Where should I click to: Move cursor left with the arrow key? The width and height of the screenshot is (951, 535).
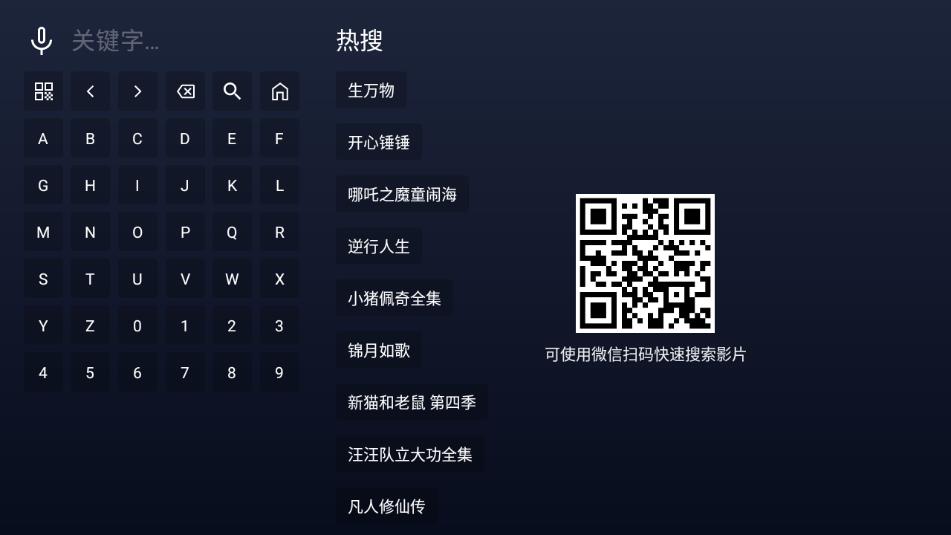[90, 92]
